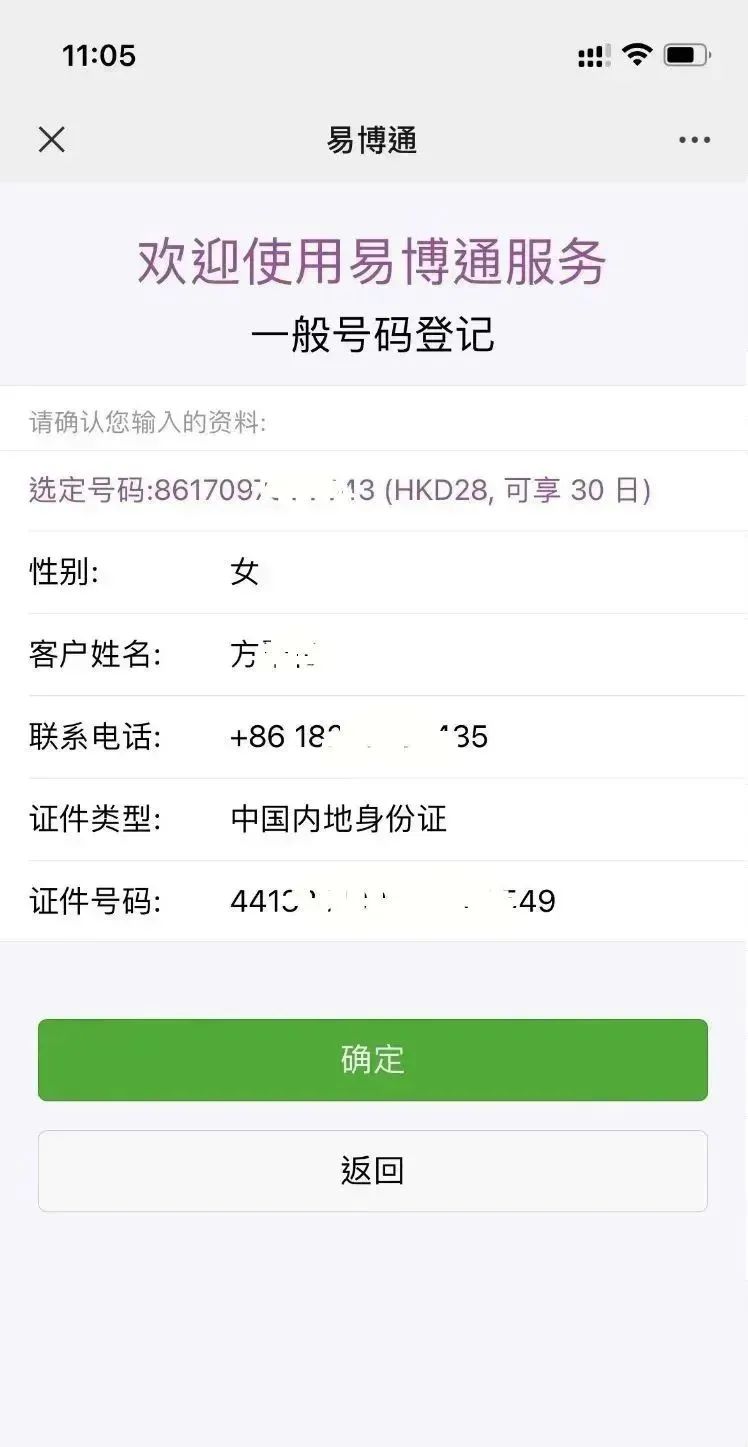The width and height of the screenshot is (748, 1447).
Task: Open the three-dot overflow menu
Action: (695, 140)
